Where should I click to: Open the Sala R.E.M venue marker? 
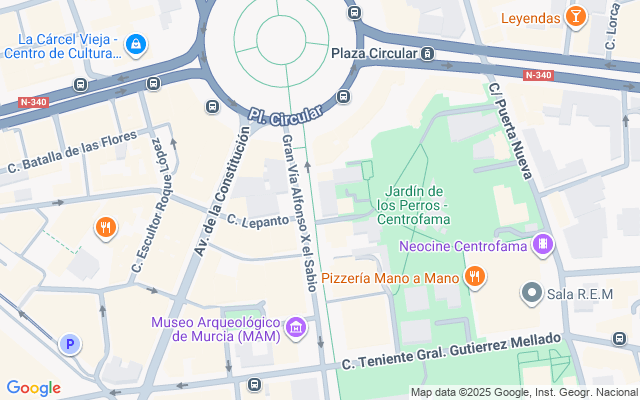pyautogui.click(x=532, y=293)
